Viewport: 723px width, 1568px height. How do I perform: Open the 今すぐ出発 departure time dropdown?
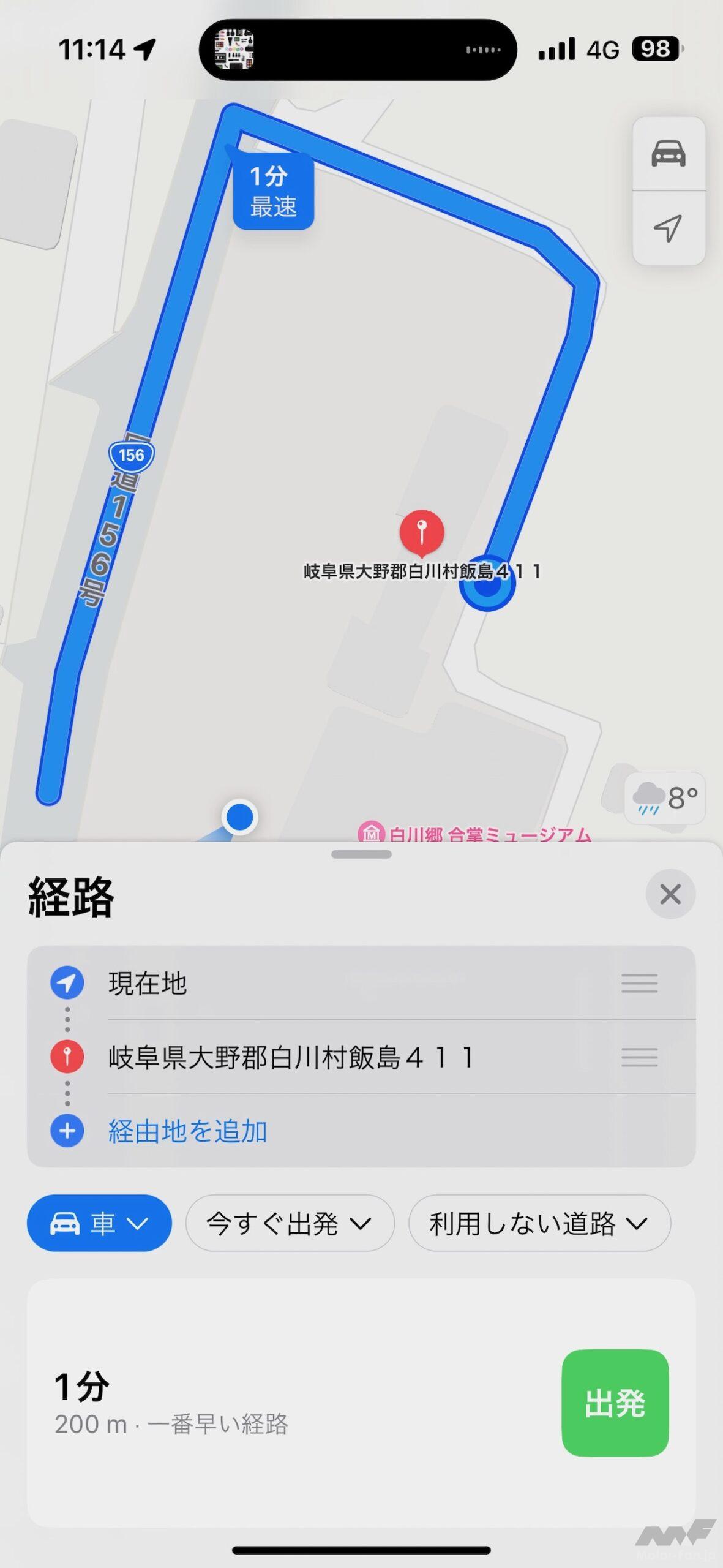point(290,1223)
